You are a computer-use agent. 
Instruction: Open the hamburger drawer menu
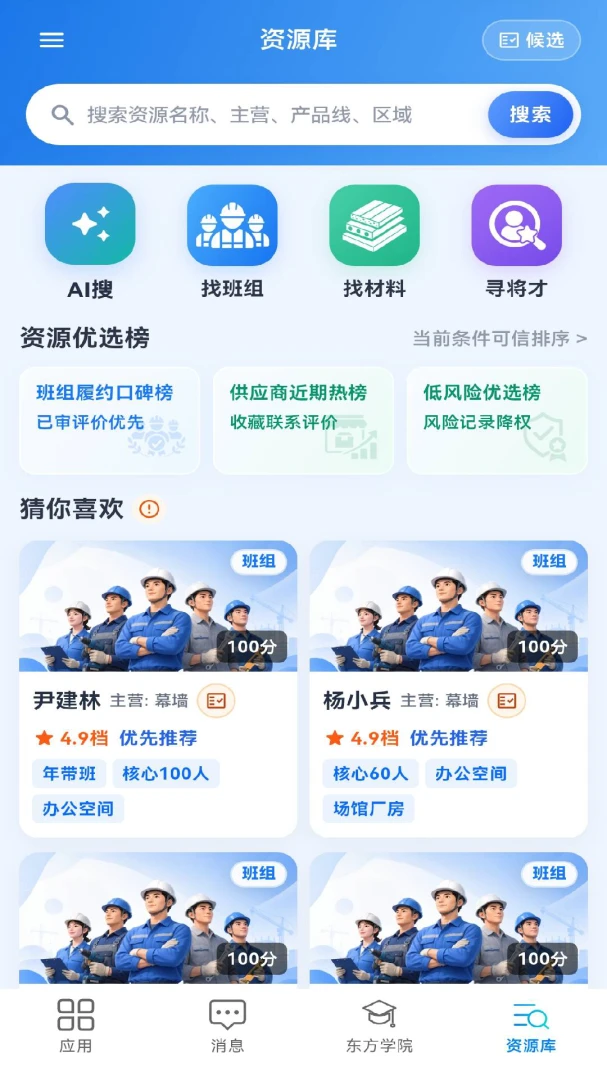(x=52, y=40)
